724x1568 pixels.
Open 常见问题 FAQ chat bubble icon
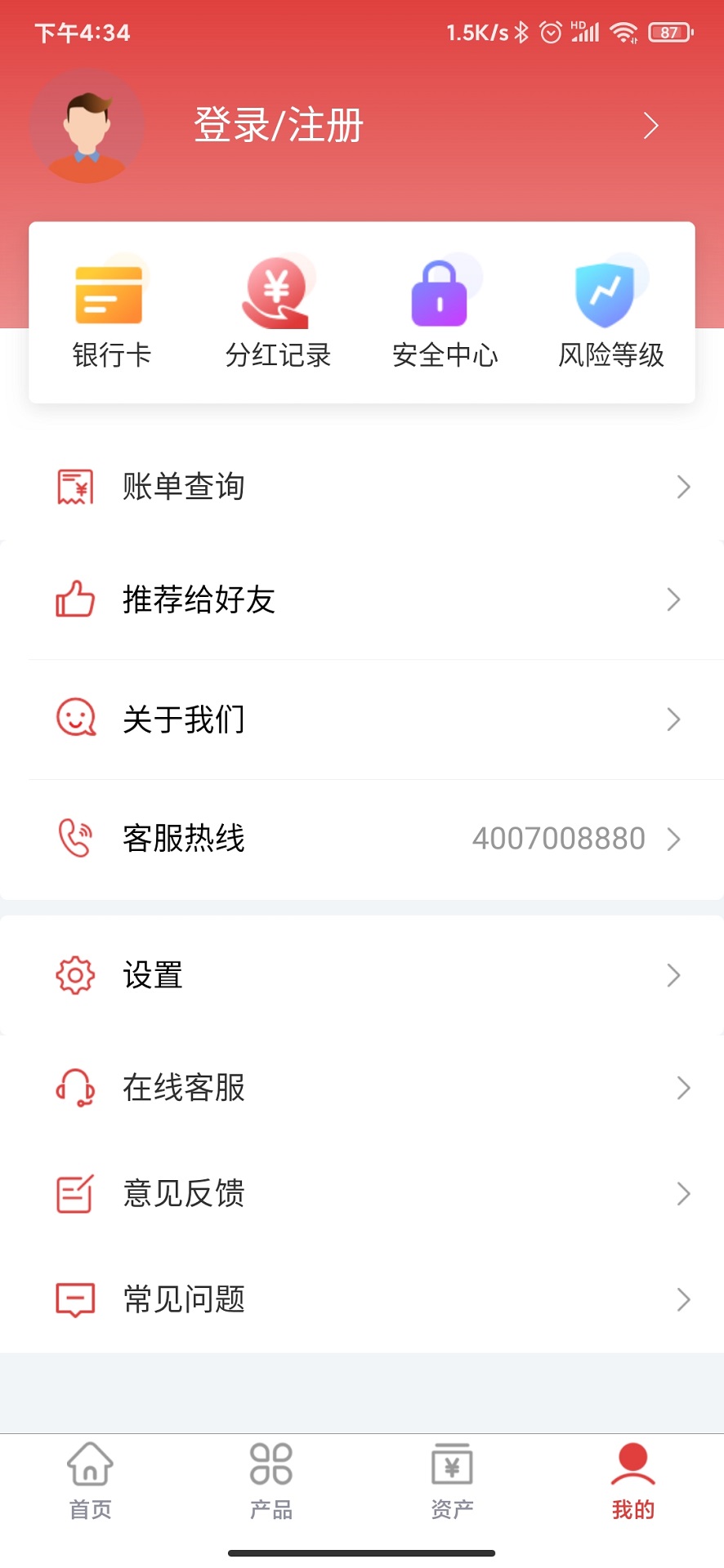[x=74, y=1298]
